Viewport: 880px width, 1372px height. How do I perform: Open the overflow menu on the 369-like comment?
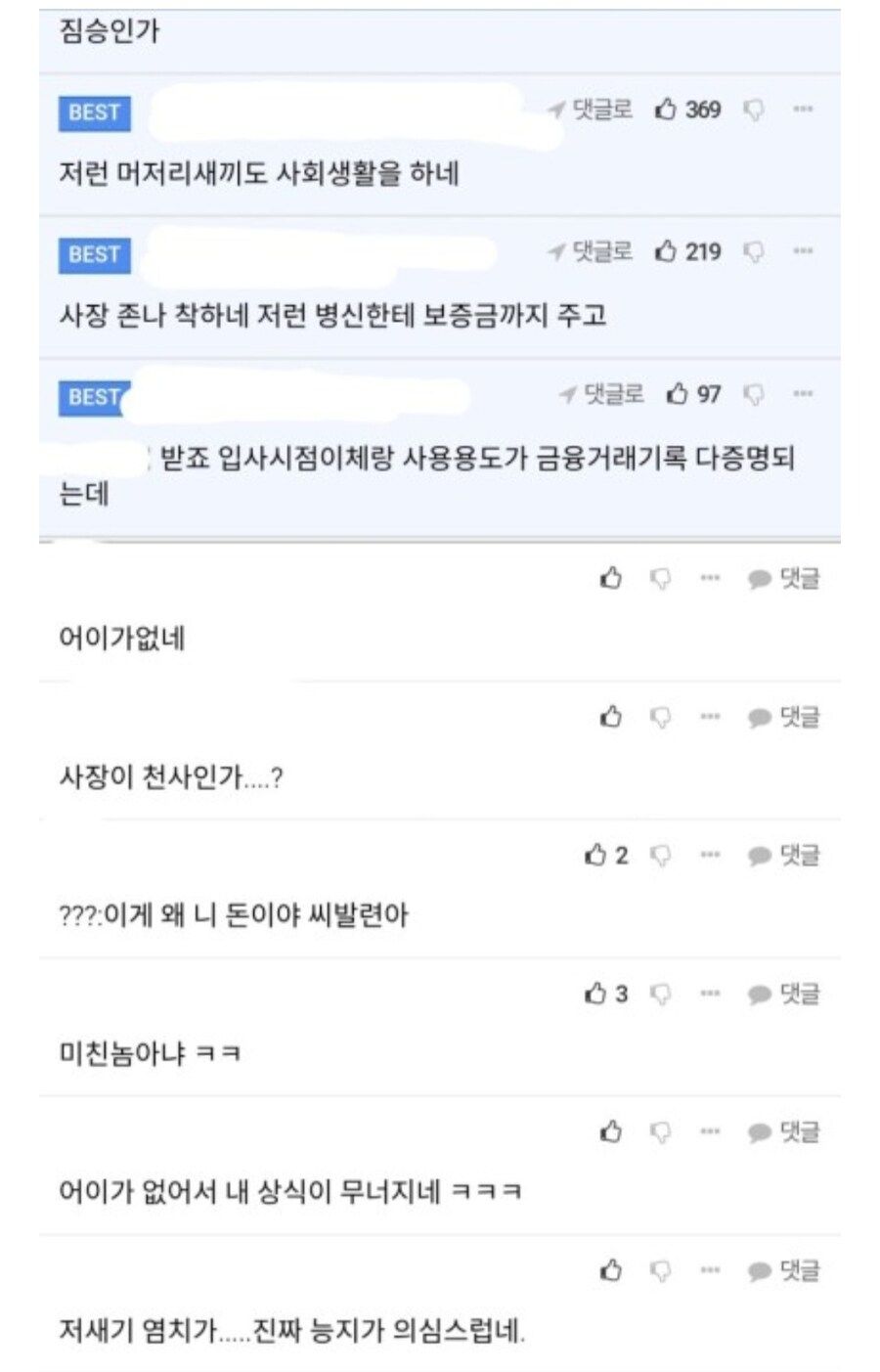pyautogui.click(x=803, y=110)
